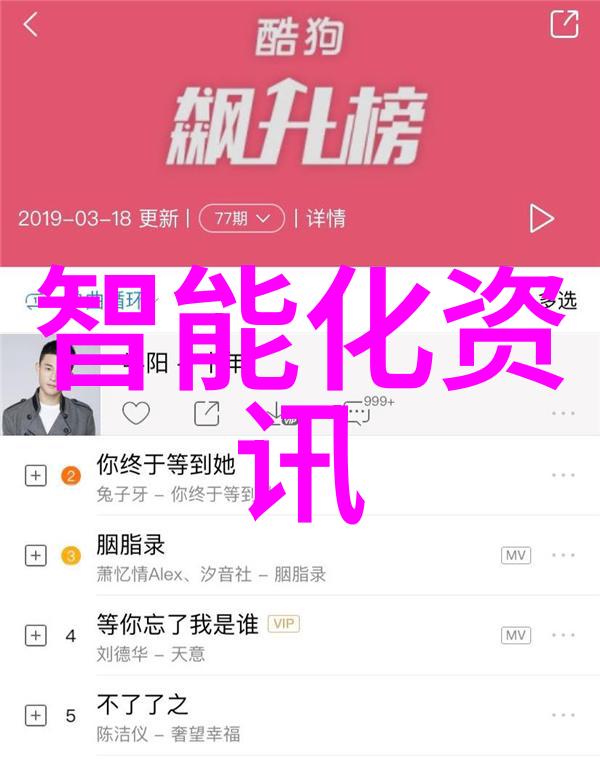Image resolution: width=600 pixels, height=759 pixels.
Task: Open more options for 等你忘了我是谁
Action: (x=563, y=636)
